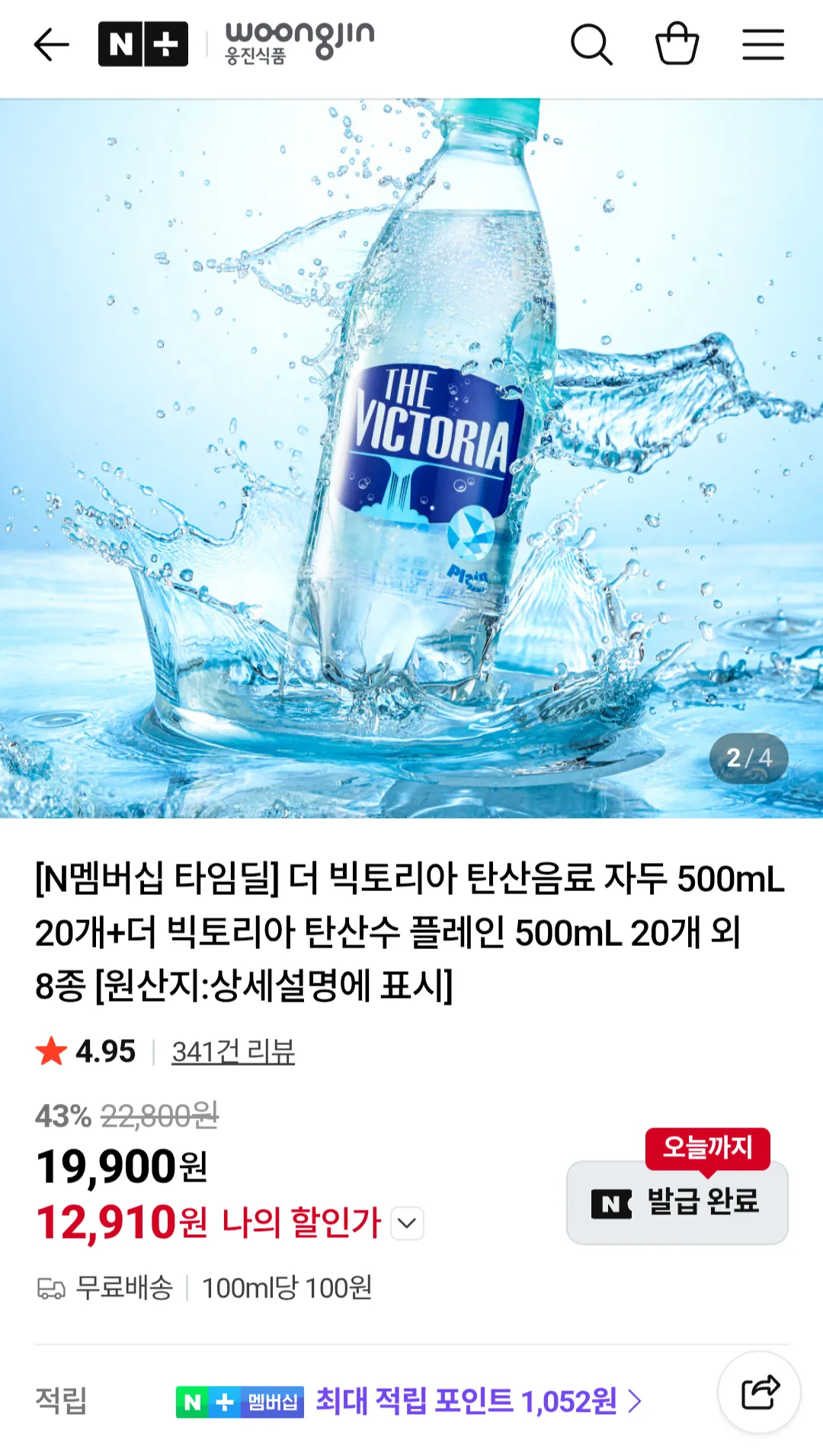Open 최대 적립 포인트 1,052원 details
The image size is (823, 1456).
479,1401
